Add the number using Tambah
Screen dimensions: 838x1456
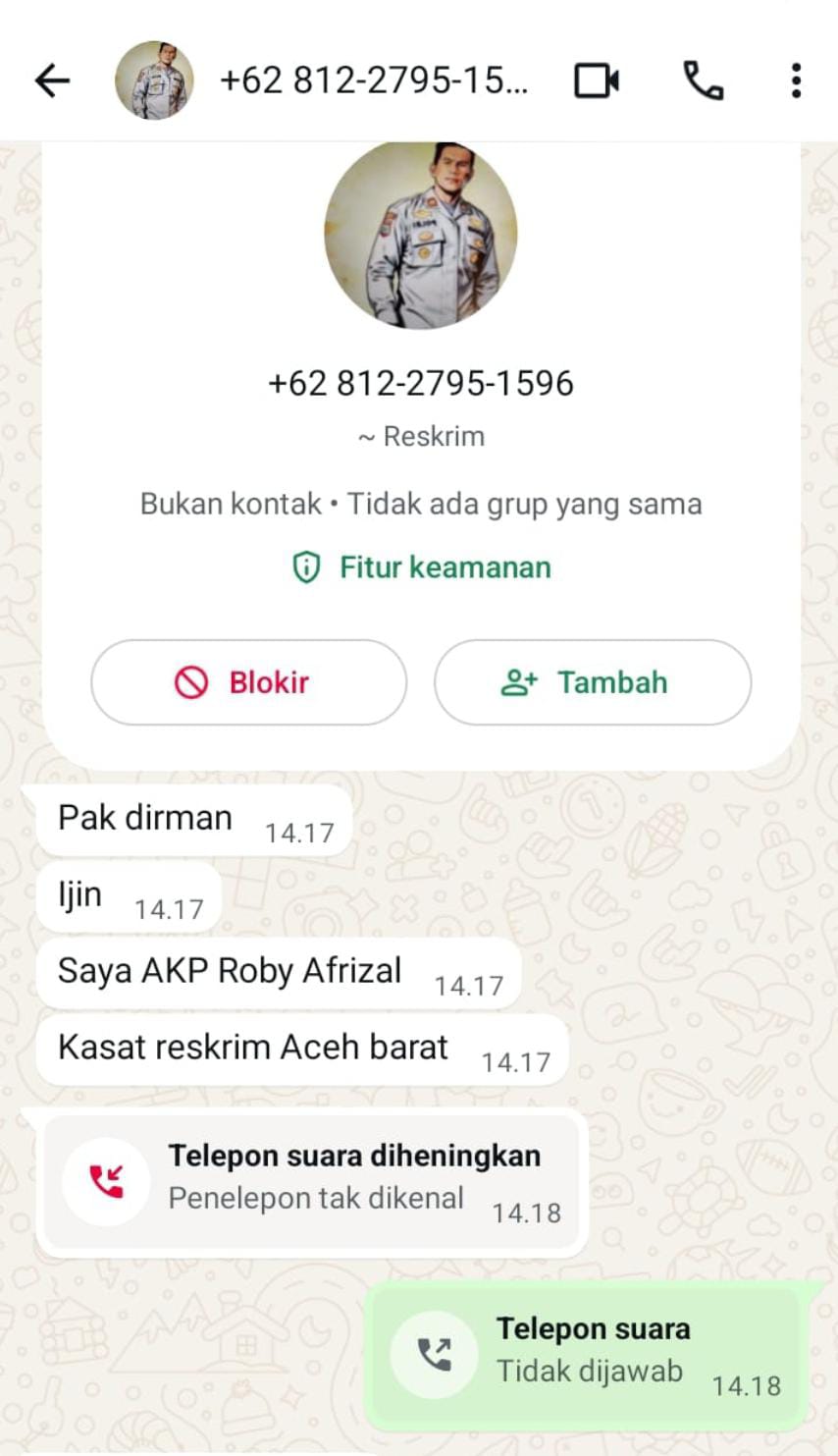(593, 682)
